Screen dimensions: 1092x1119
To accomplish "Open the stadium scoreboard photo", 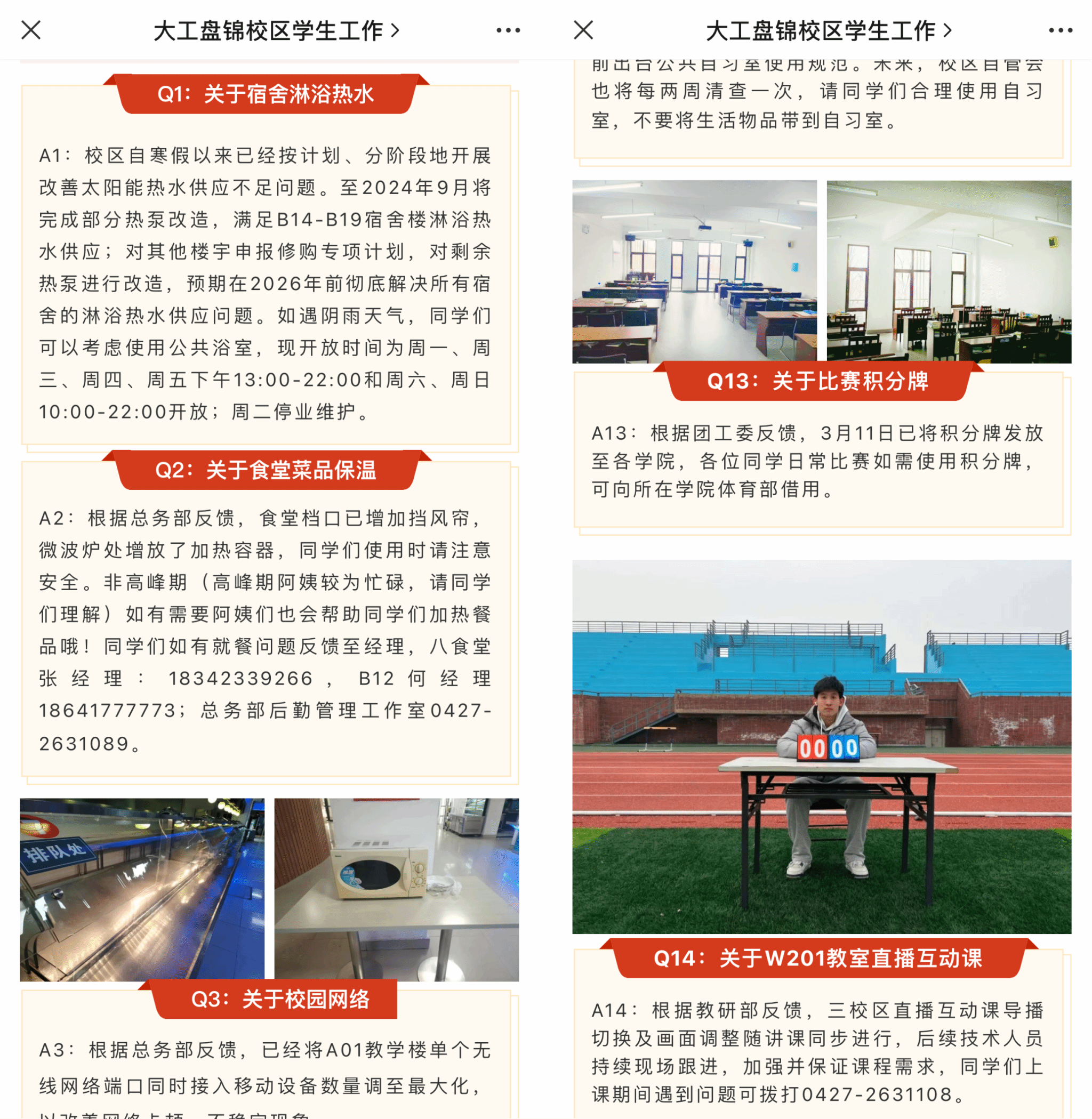I will (821, 746).
